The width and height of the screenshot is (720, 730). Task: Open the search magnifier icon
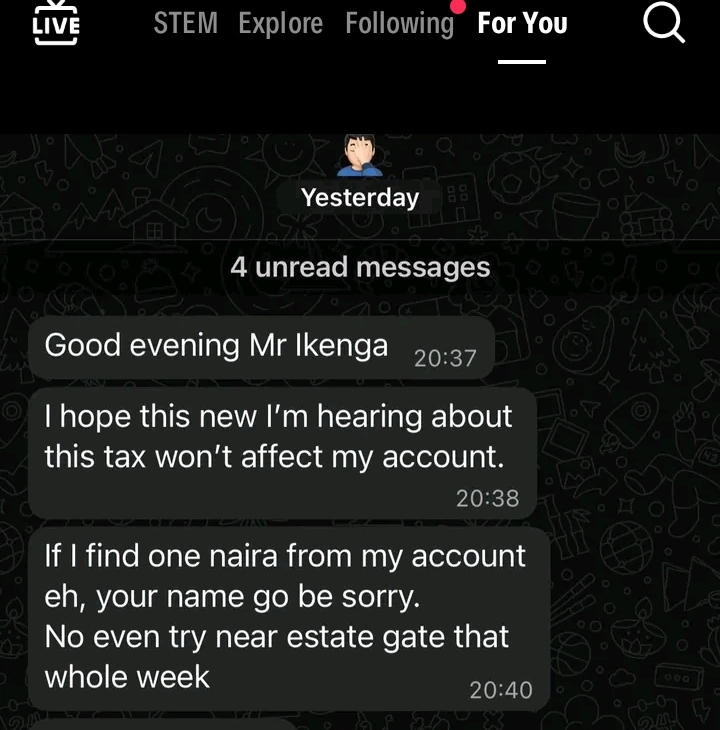(664, 22)
